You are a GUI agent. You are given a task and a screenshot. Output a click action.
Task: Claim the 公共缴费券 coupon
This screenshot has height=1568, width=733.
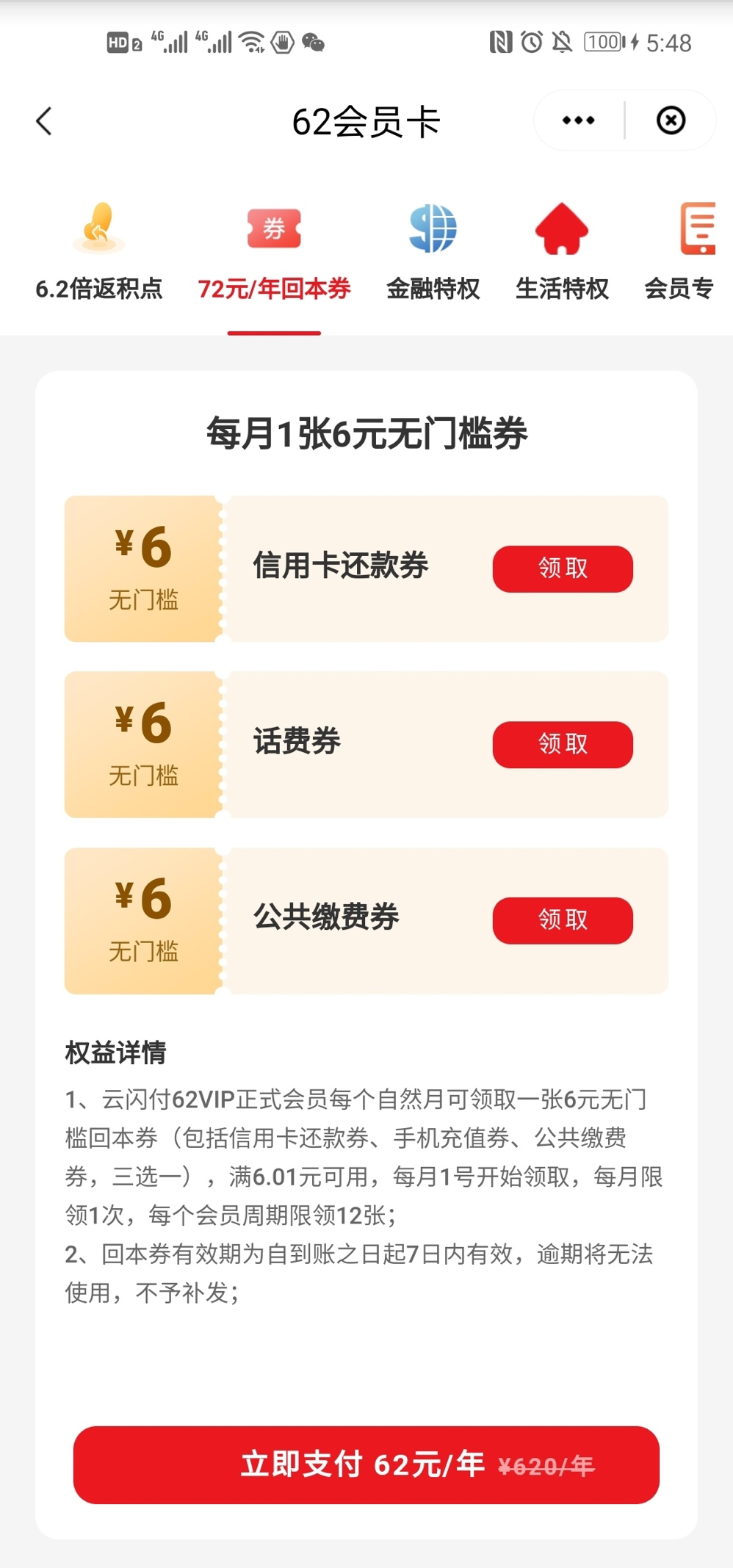pos(563,920)
